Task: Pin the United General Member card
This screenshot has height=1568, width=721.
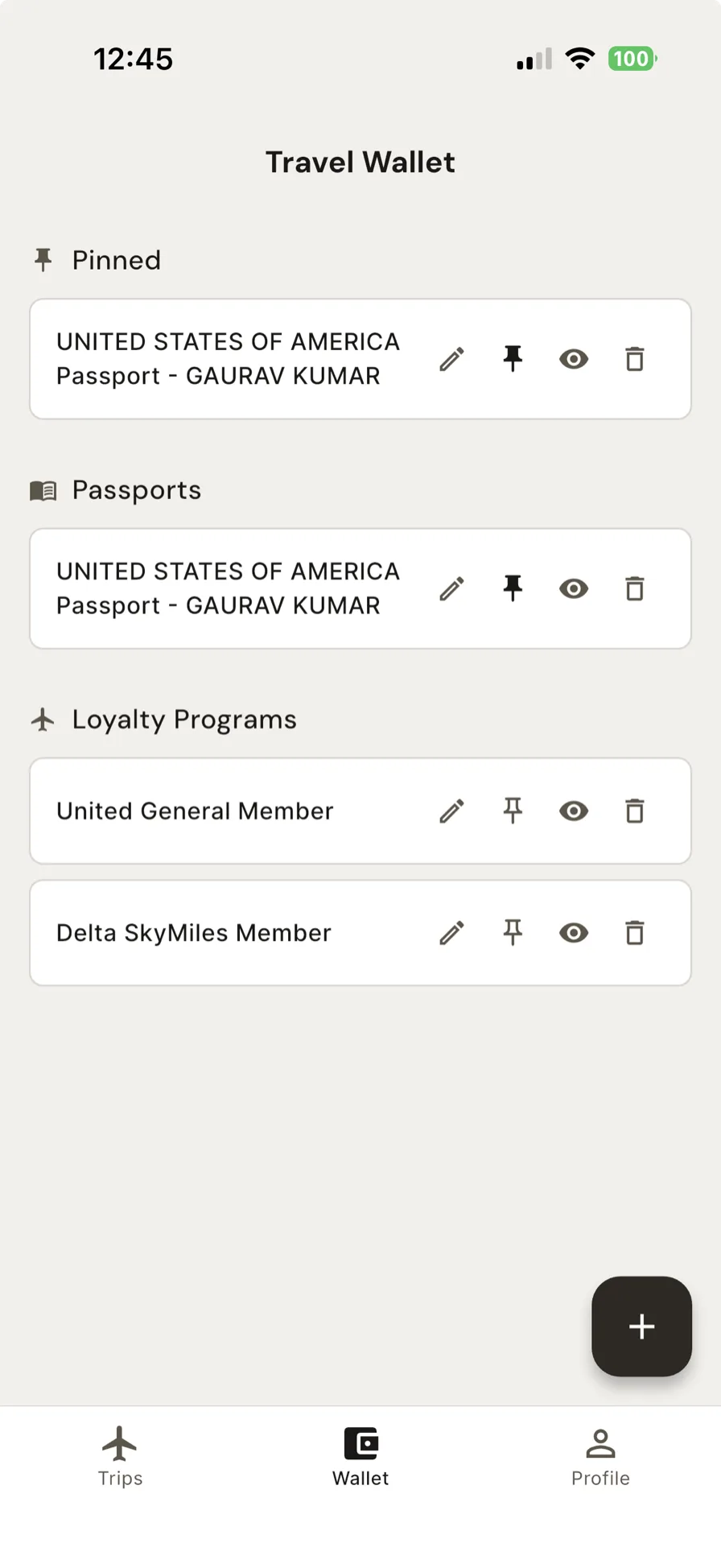Action: point(513,811)
